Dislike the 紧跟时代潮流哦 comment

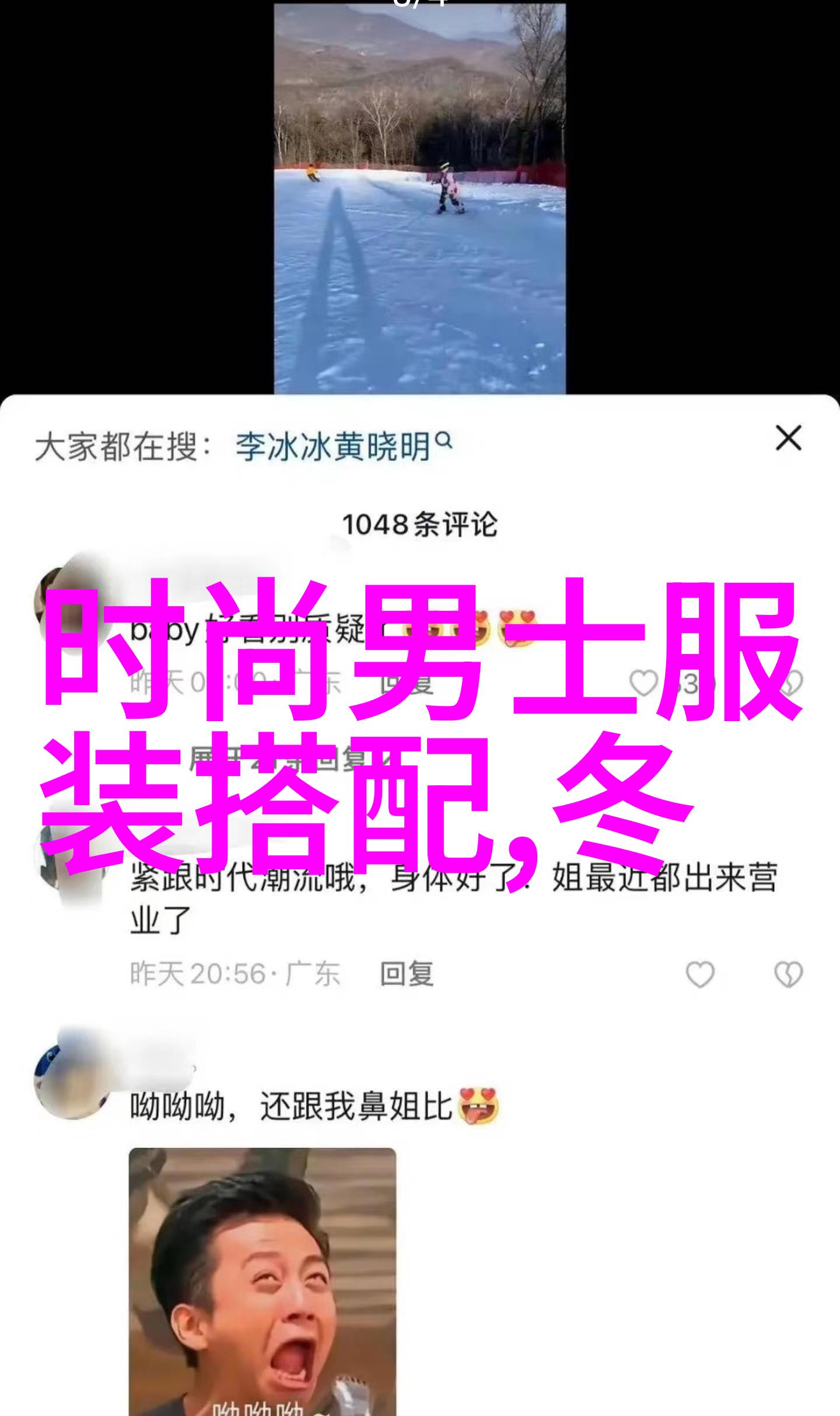coord(788,974)
